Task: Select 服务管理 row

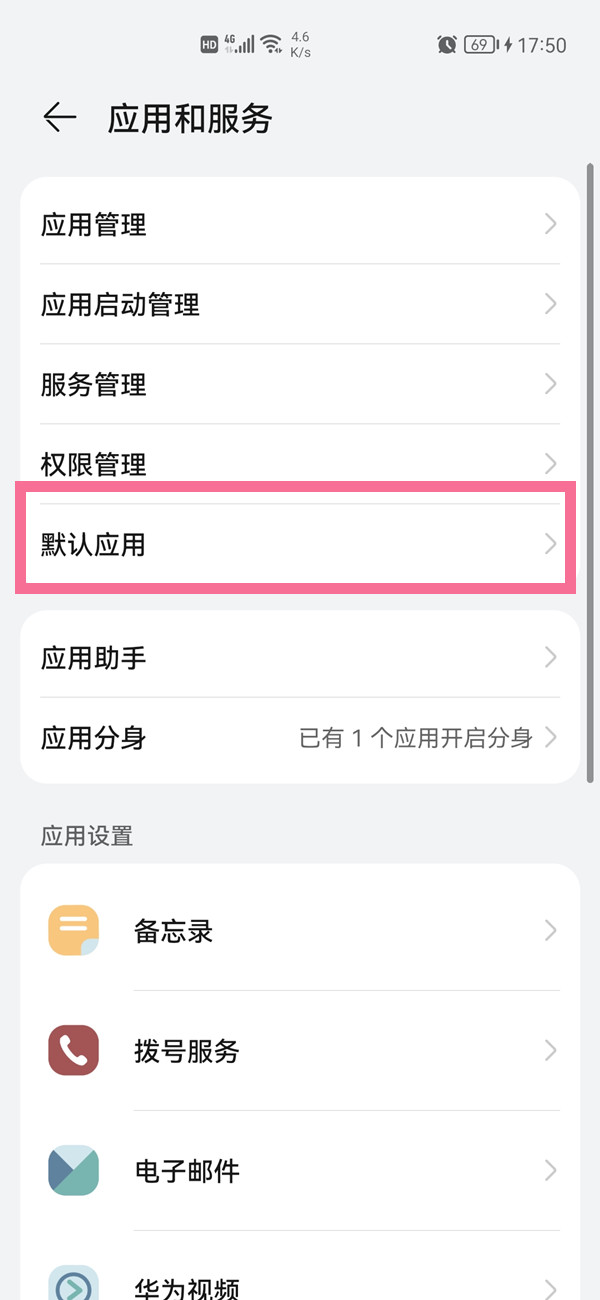Action: pos(298,384)
